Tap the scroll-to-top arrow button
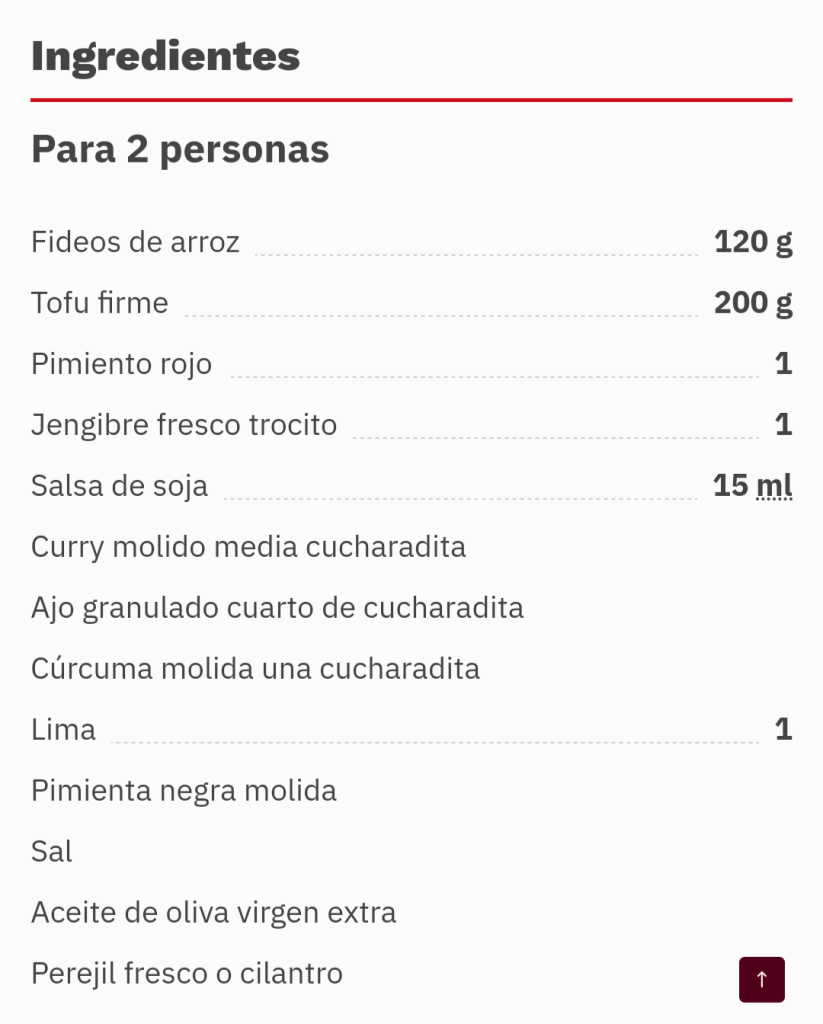 coord(761,979)
